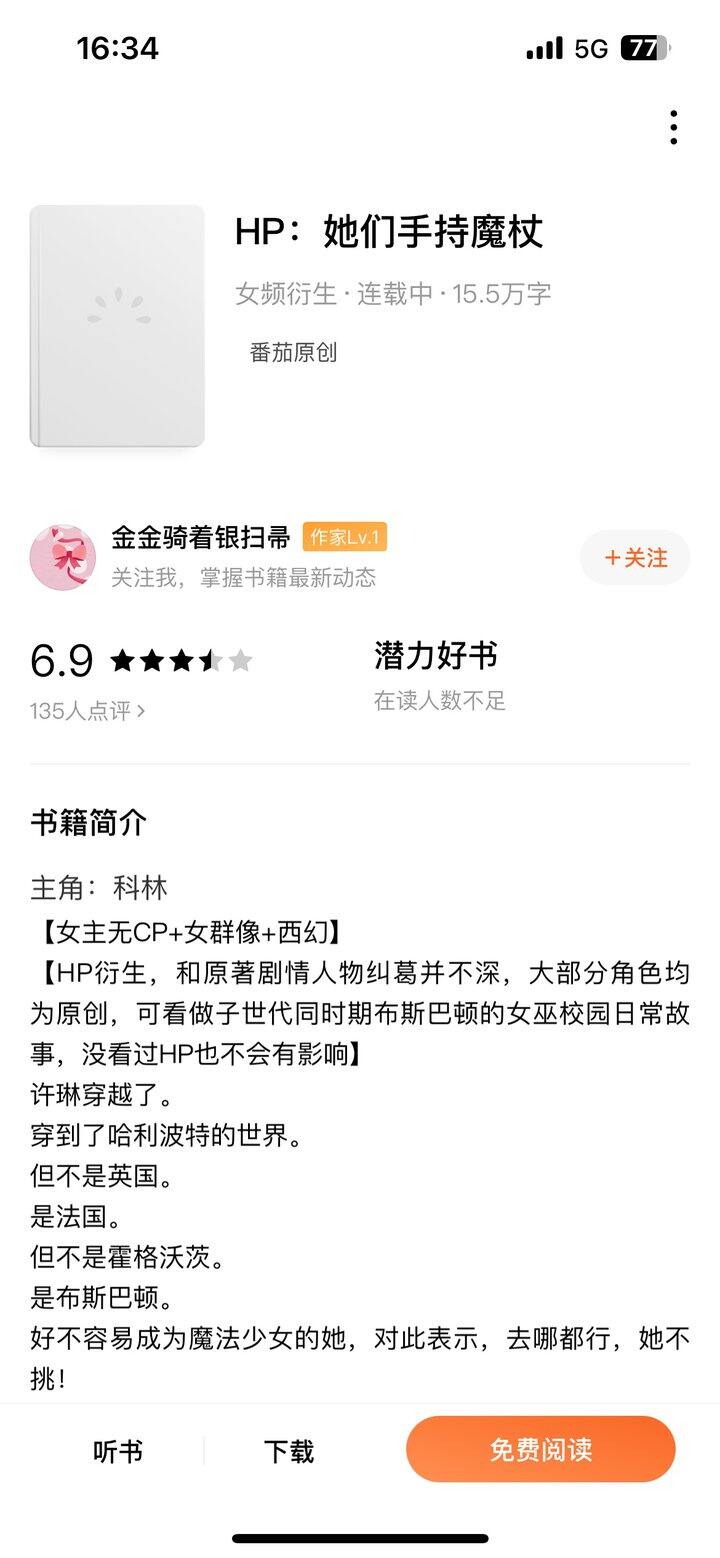This screenshot has width=720, height=1558.
Task: Tap +关注 to follow the author
Action: 635,557
